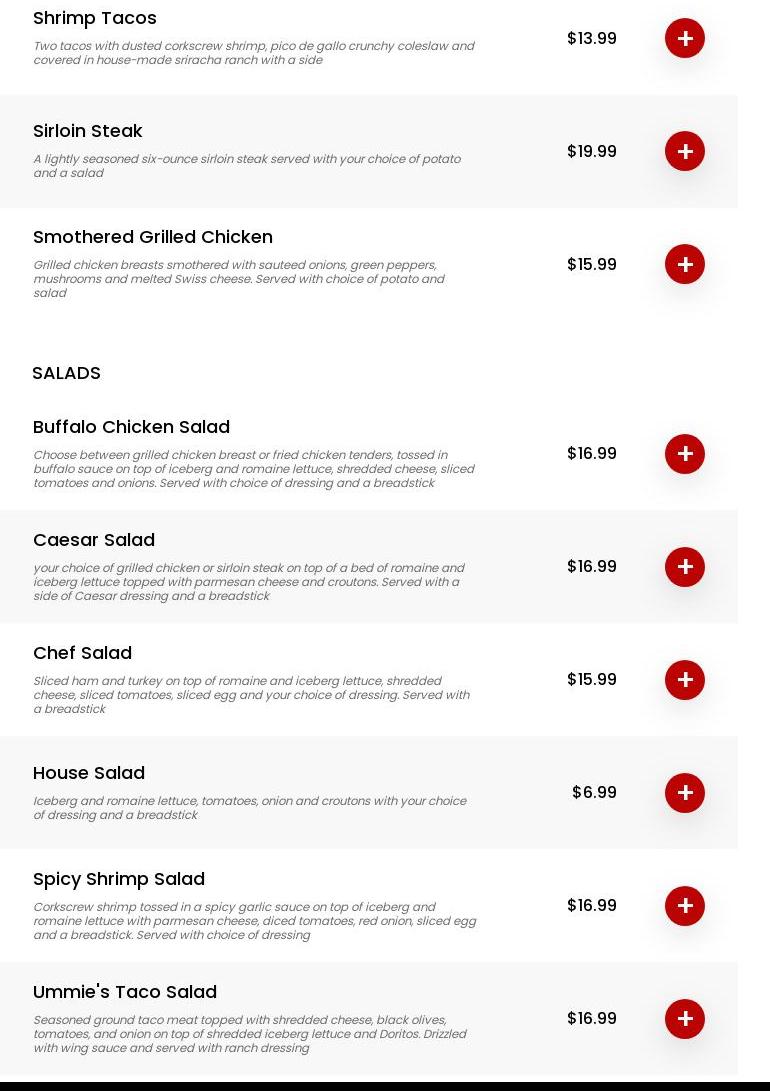This screenshot has height=1091, width=770.
Task: Tap the plus beside House Salad
Action: point(685,793)
